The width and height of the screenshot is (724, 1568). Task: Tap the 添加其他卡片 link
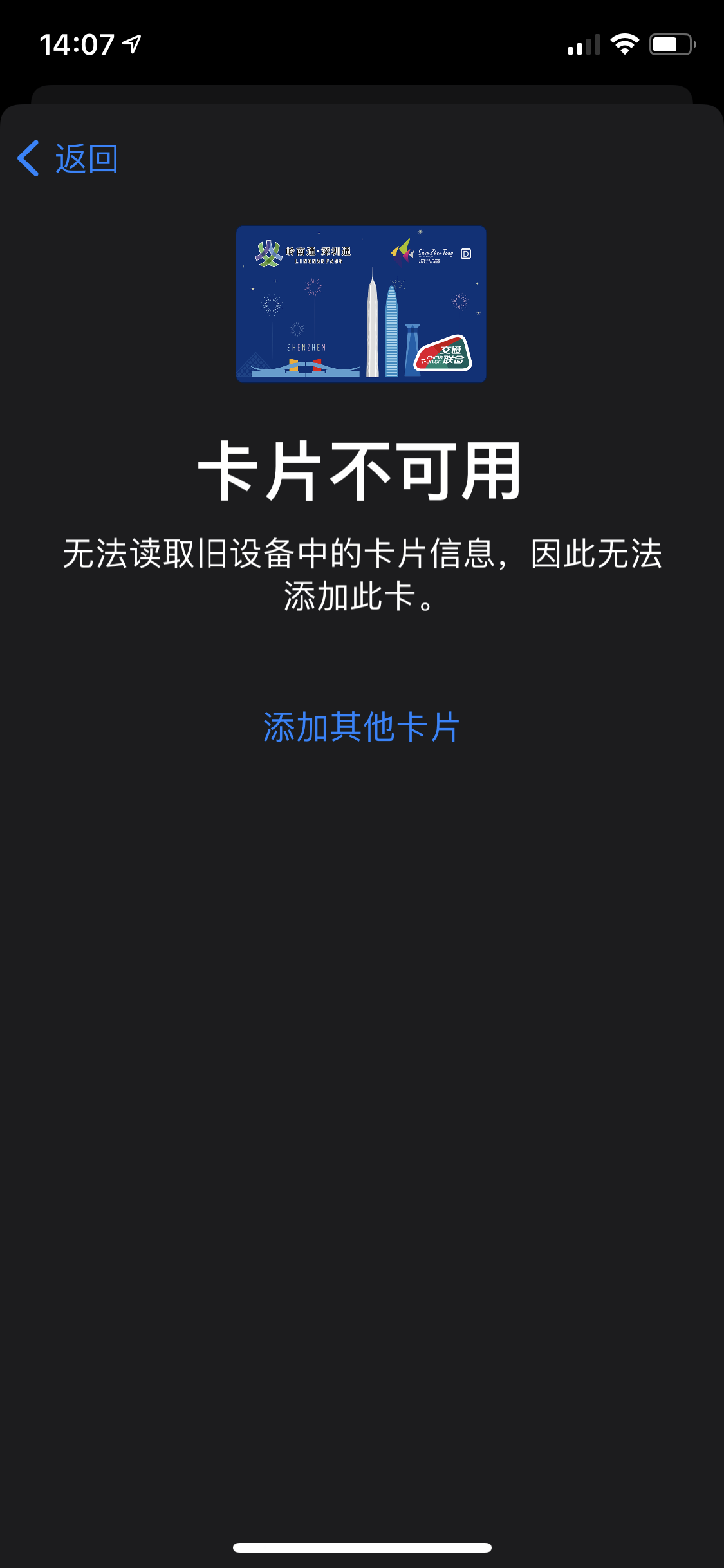361,727
